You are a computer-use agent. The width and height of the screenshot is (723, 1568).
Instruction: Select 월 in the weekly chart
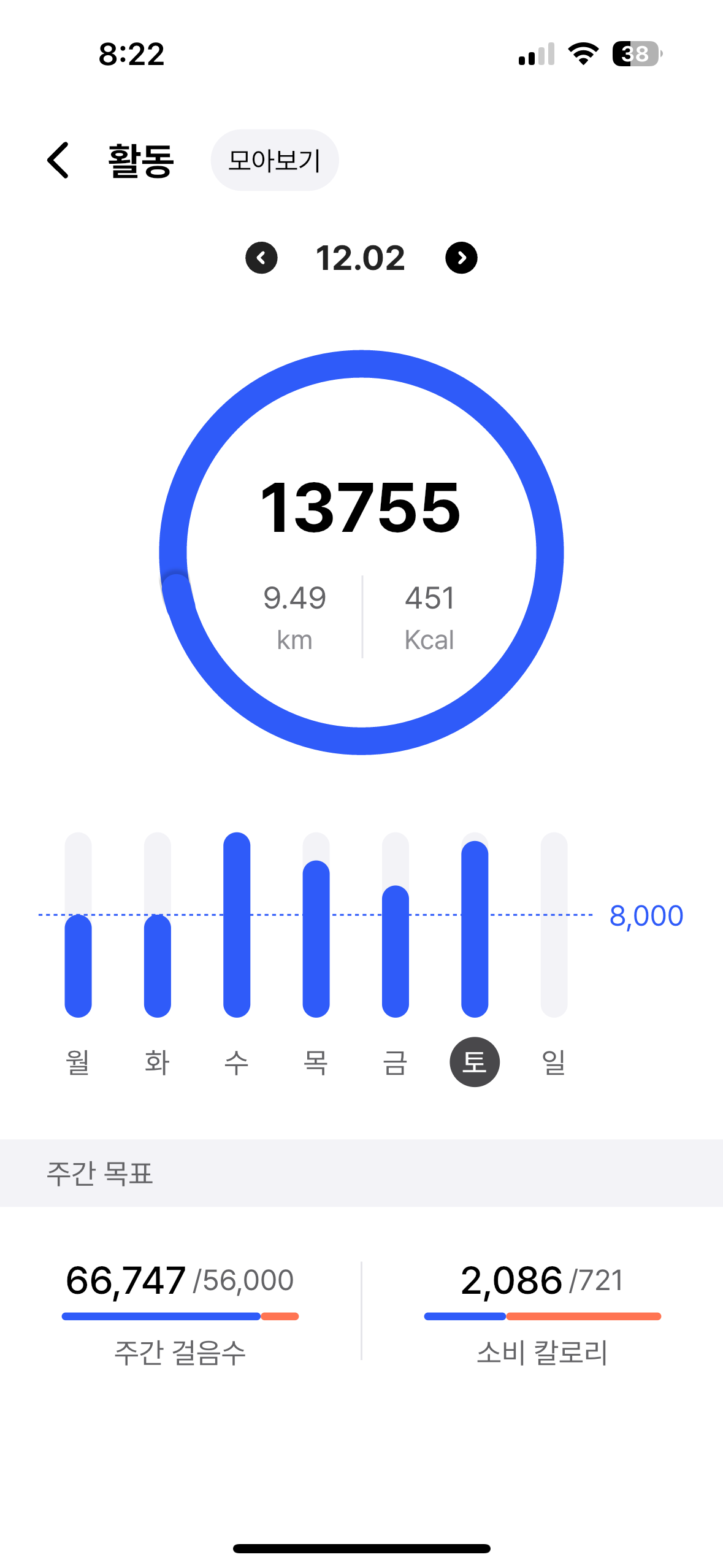[x=78, y=1061]
